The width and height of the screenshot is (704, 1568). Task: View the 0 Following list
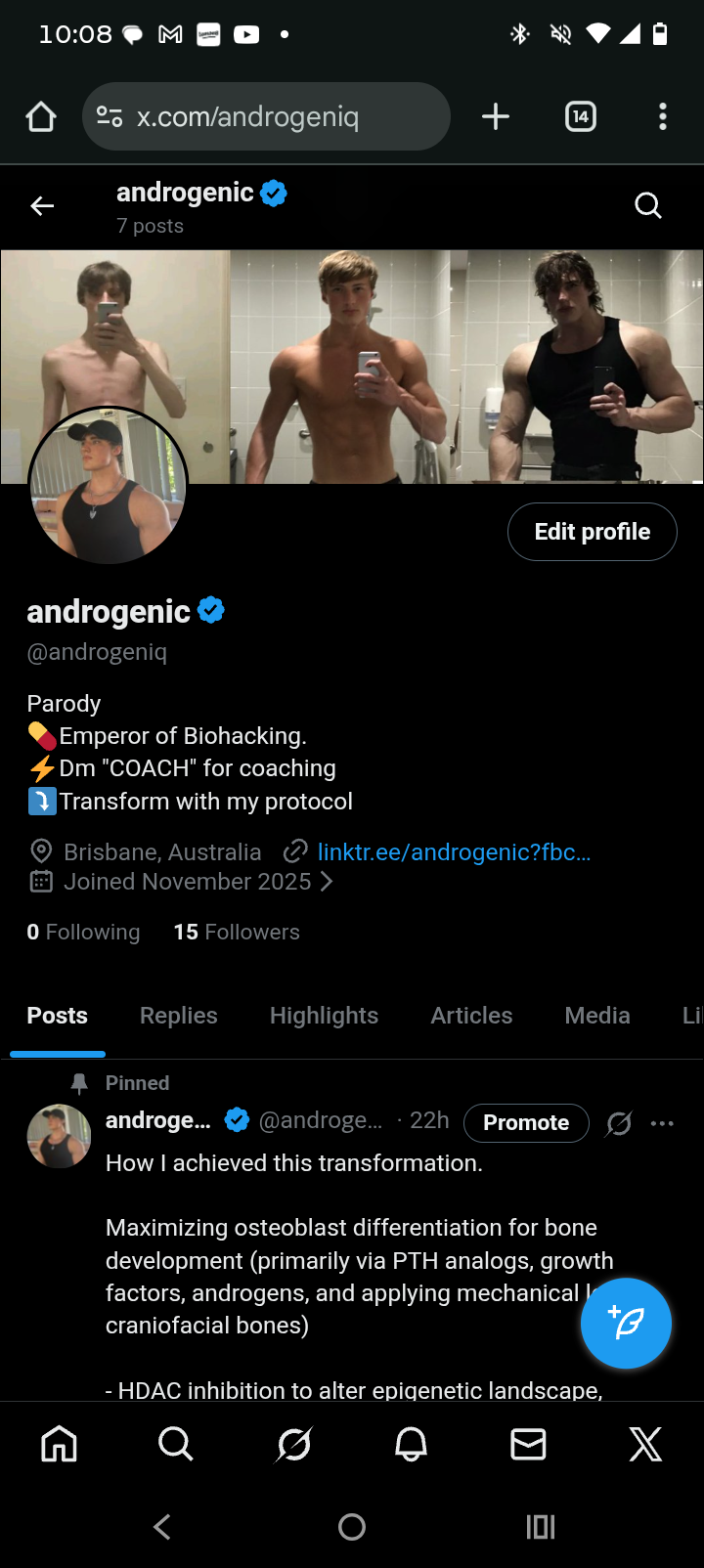click(83, 933)
